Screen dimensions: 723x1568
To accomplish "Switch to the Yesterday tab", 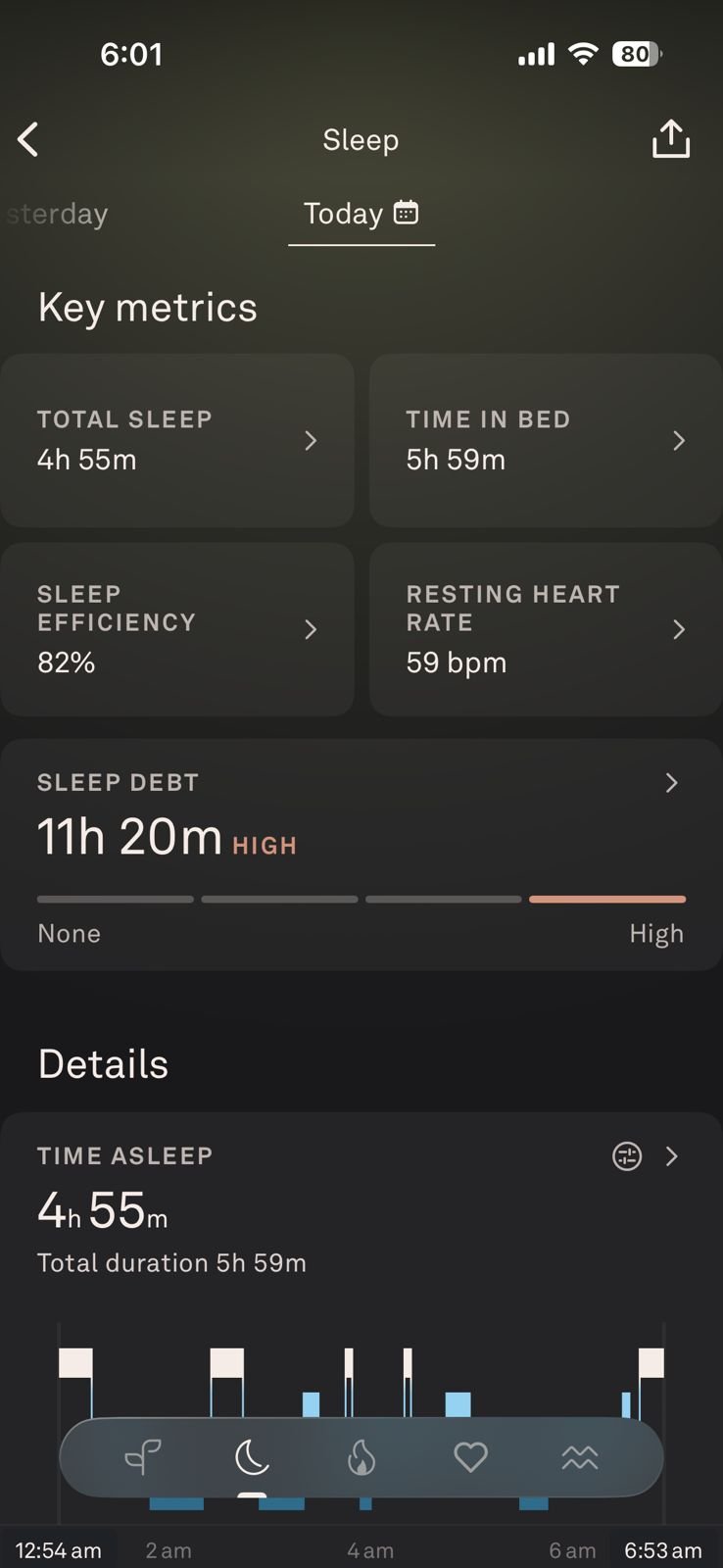I will tap(57, 214).
